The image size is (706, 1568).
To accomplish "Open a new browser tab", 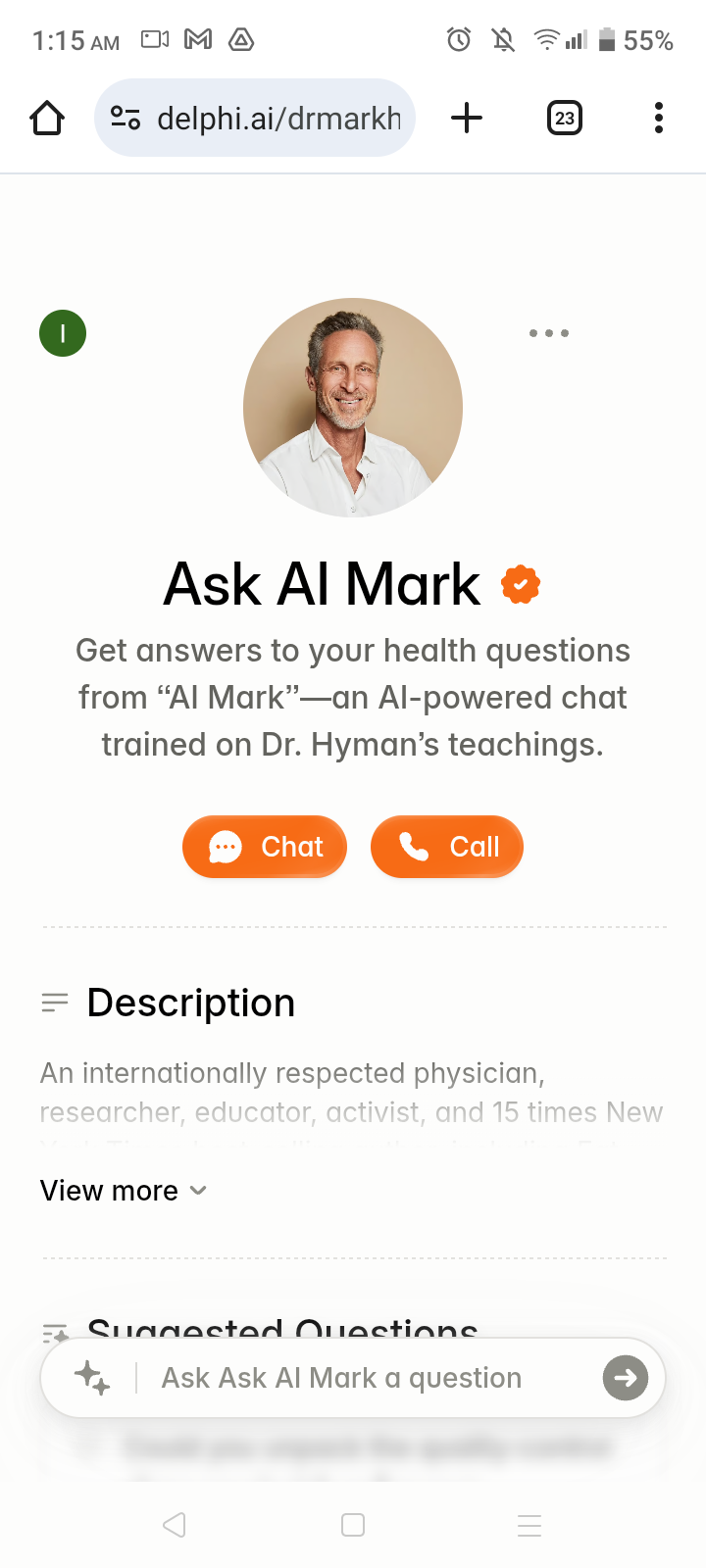I will pyautogui.click(x=467, y=119).
